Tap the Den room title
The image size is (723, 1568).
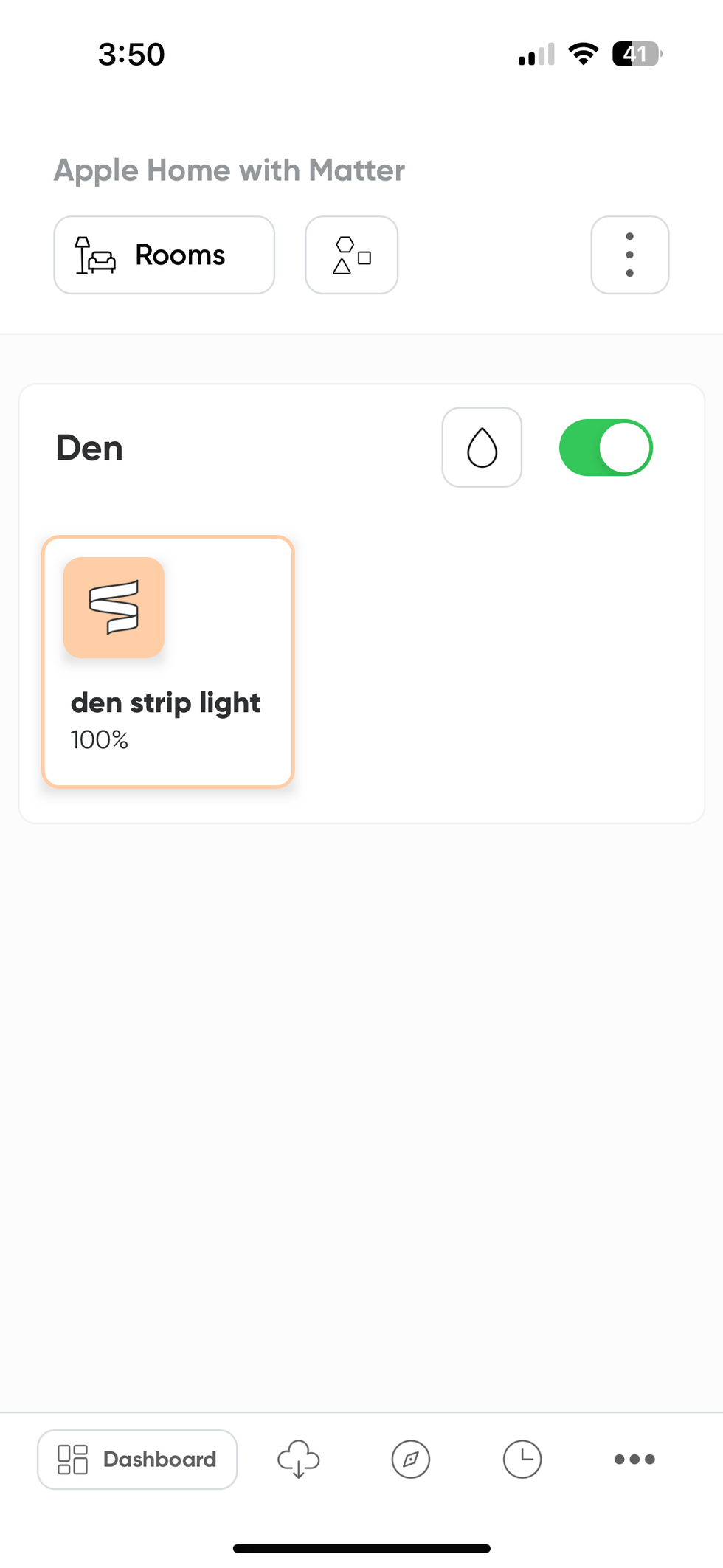[x=89, y=447]
